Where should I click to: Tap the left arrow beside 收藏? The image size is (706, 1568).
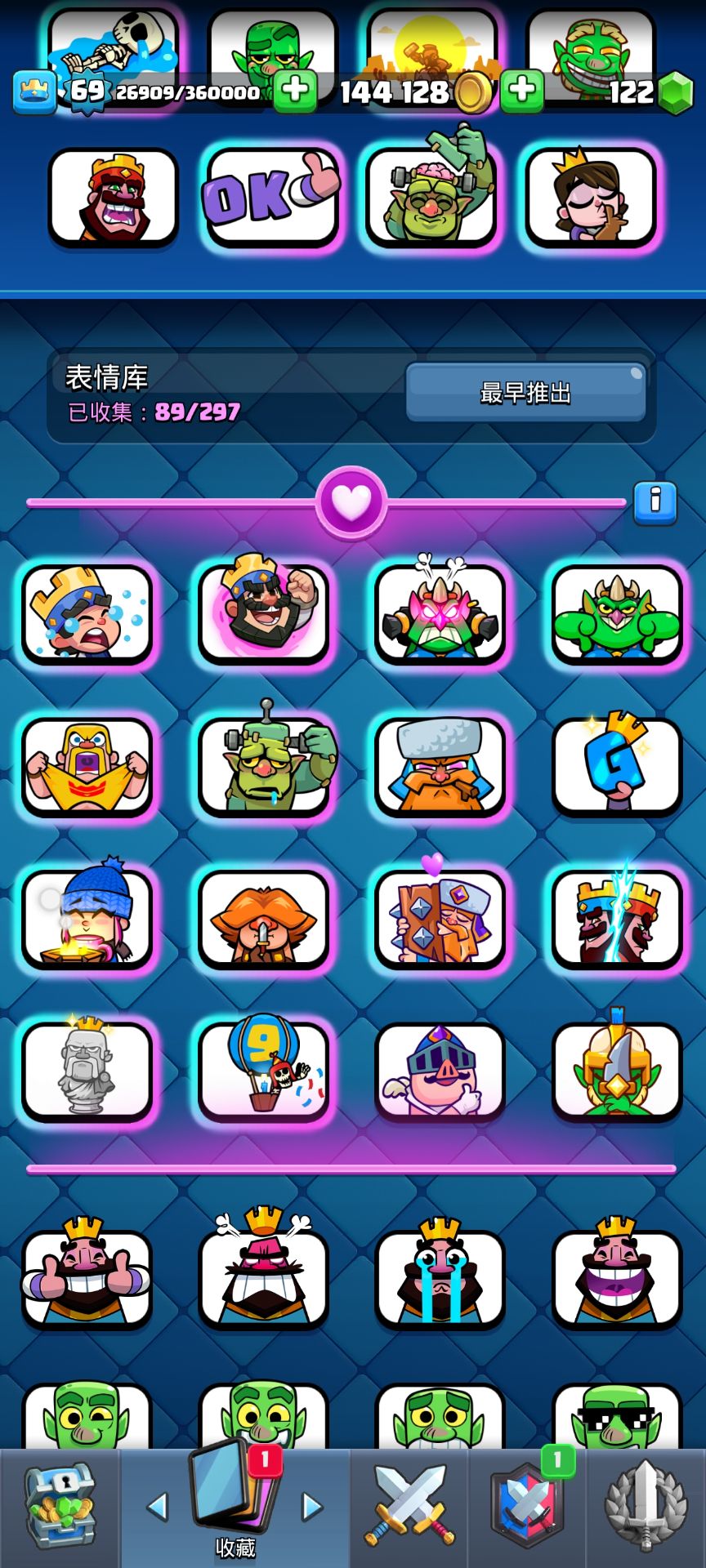pos(157,1507)
